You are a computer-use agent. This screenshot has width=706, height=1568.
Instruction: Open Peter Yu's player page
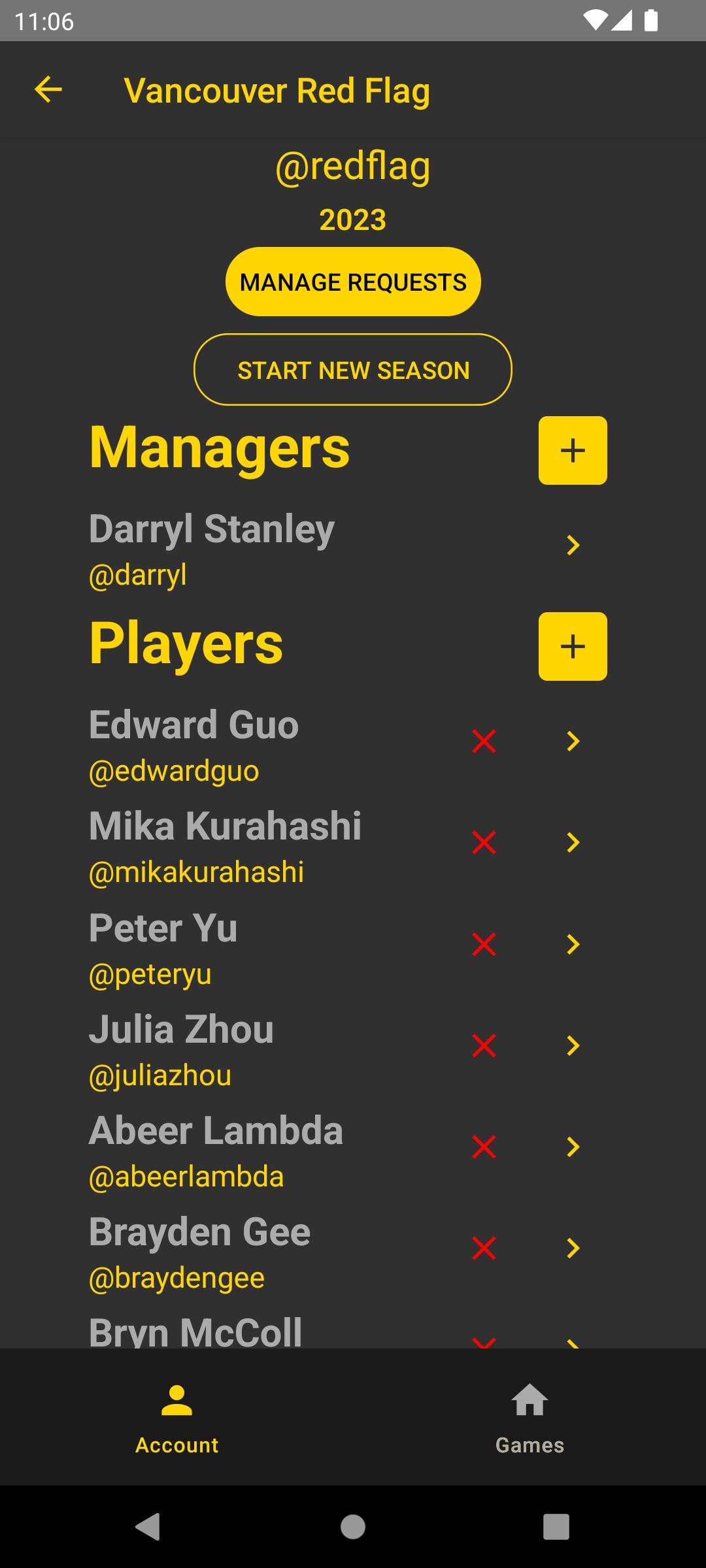pyautogui.click(x=573, y=944)
